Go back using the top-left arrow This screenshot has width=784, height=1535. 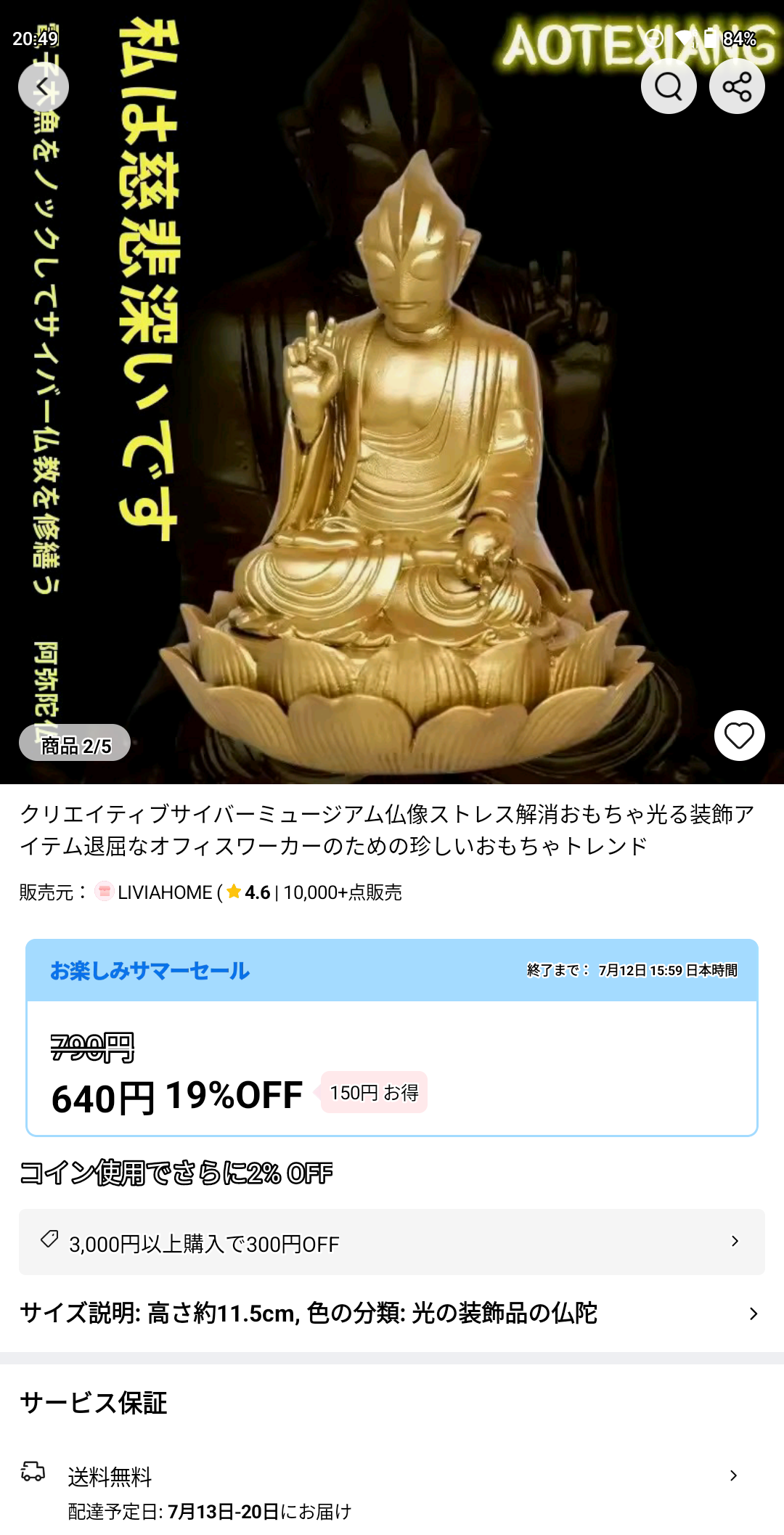44,86
